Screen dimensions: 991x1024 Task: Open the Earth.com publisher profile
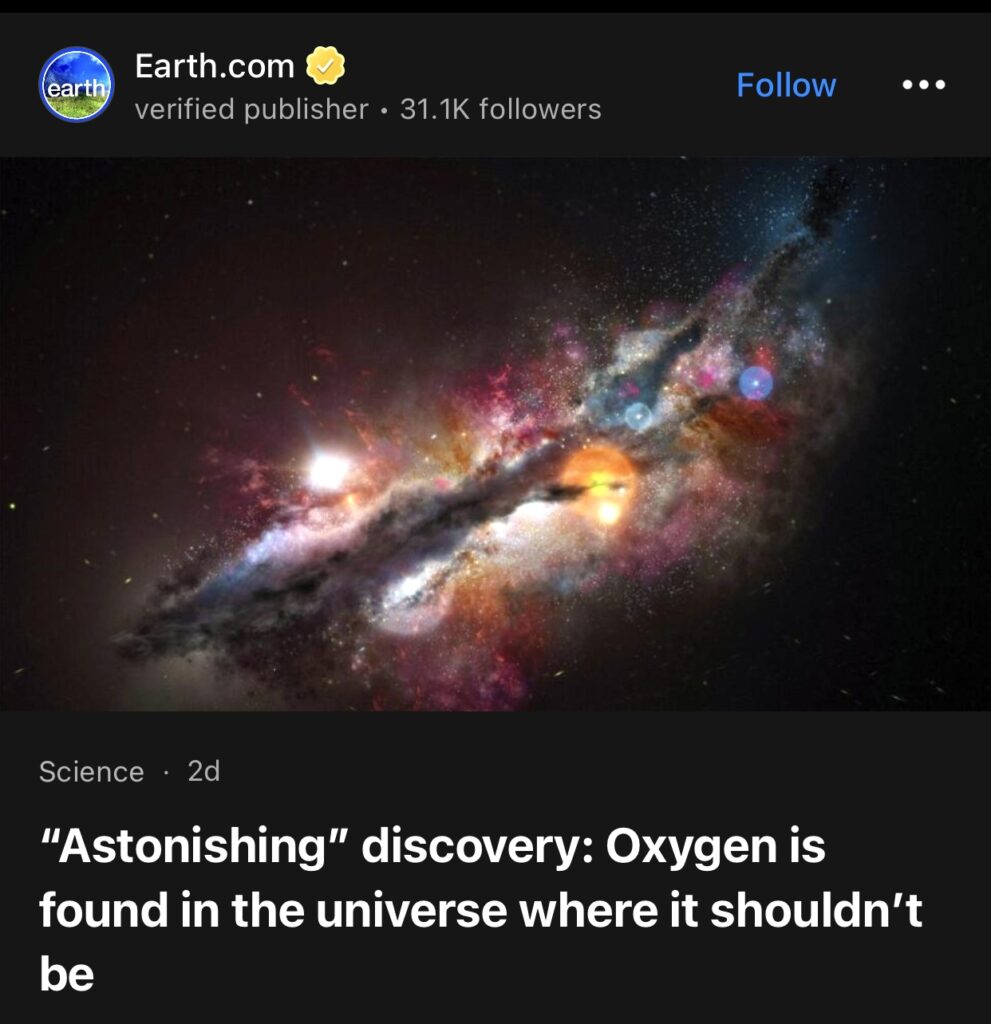[215, 68]
